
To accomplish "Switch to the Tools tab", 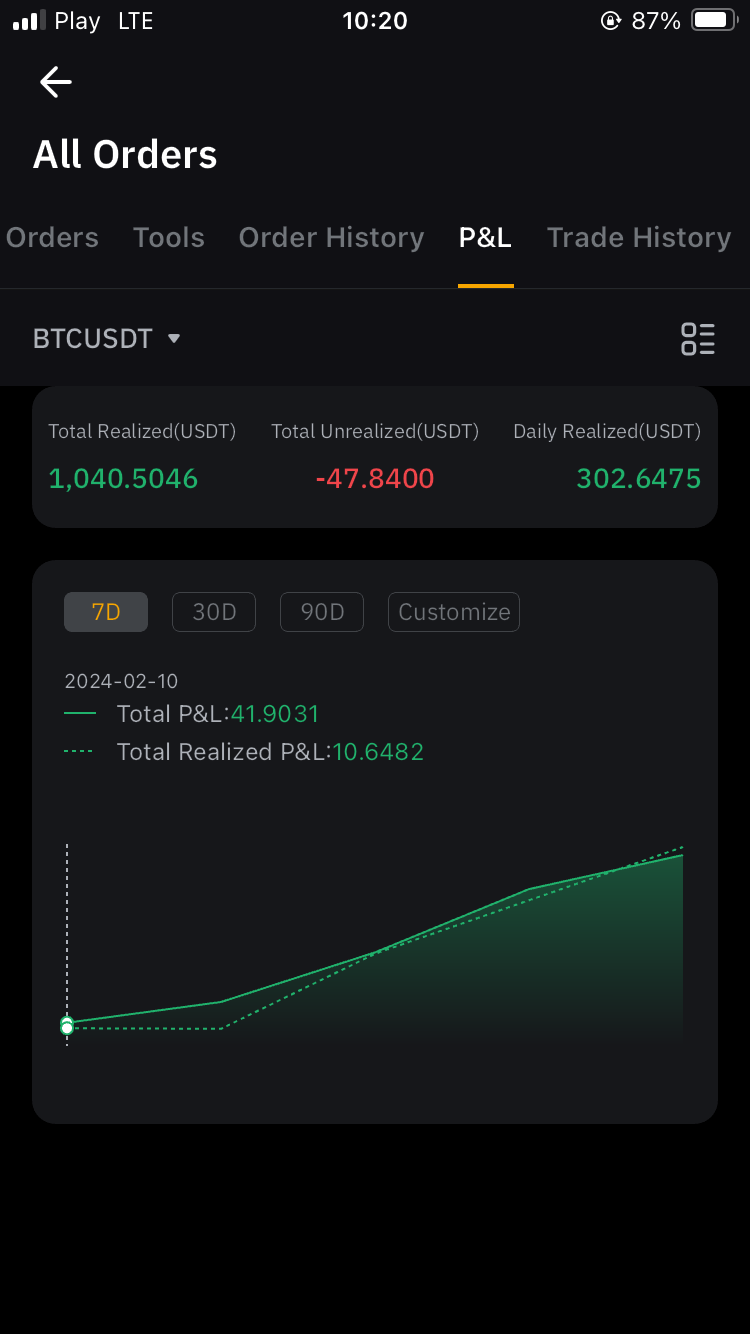I will click(169, 238).
